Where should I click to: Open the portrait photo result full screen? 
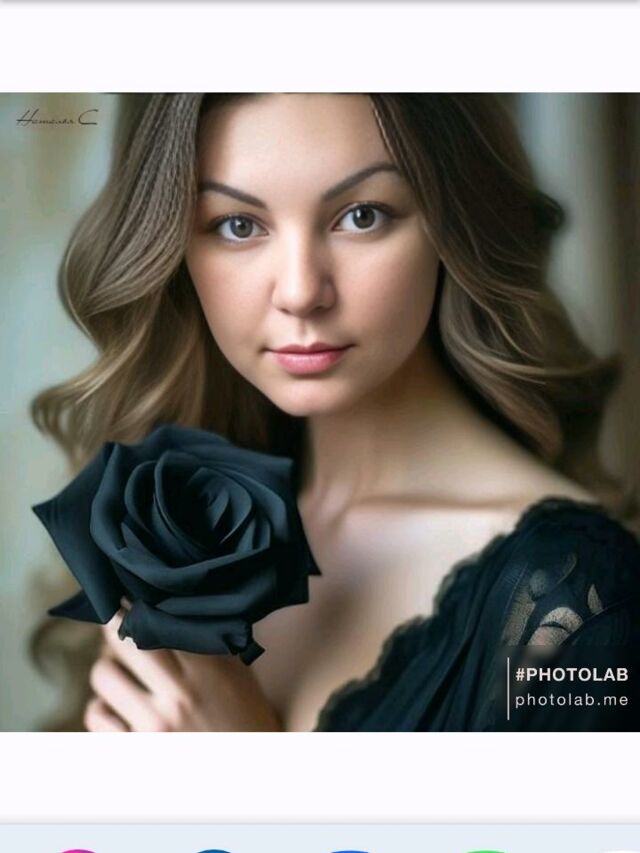click(x=320, y=412)
